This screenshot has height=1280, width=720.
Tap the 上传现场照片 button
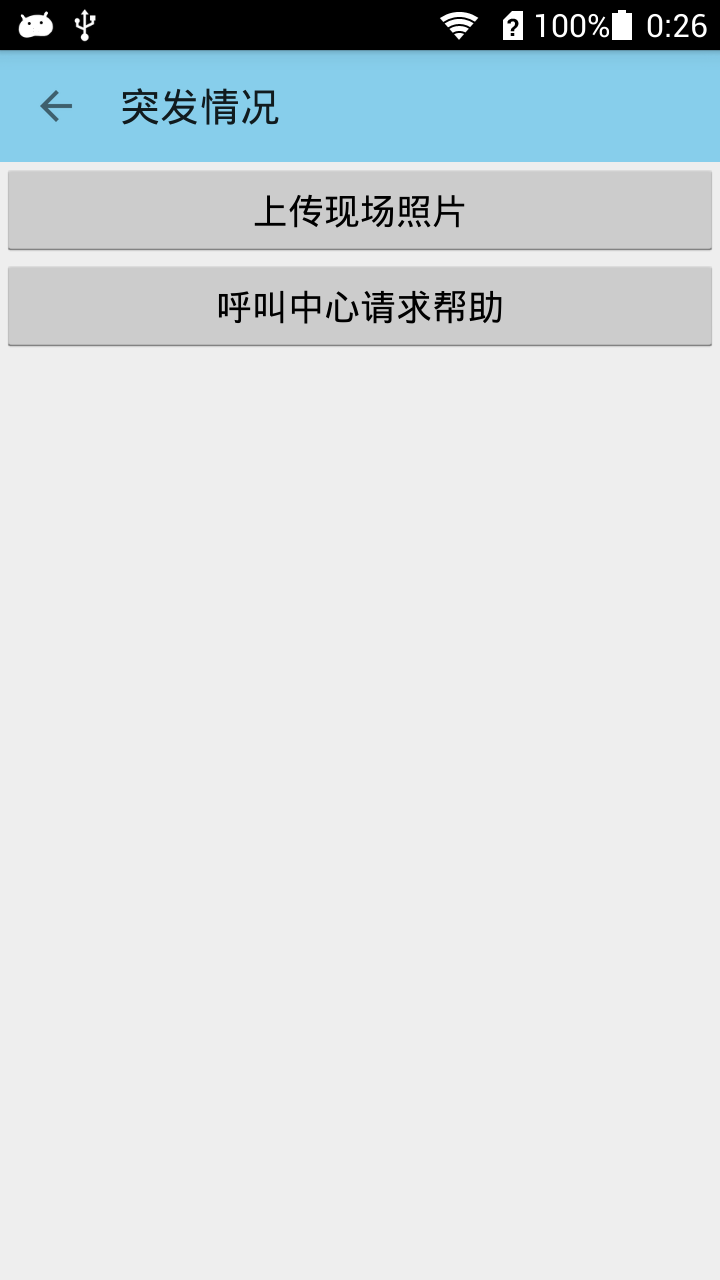coord(360,210)
